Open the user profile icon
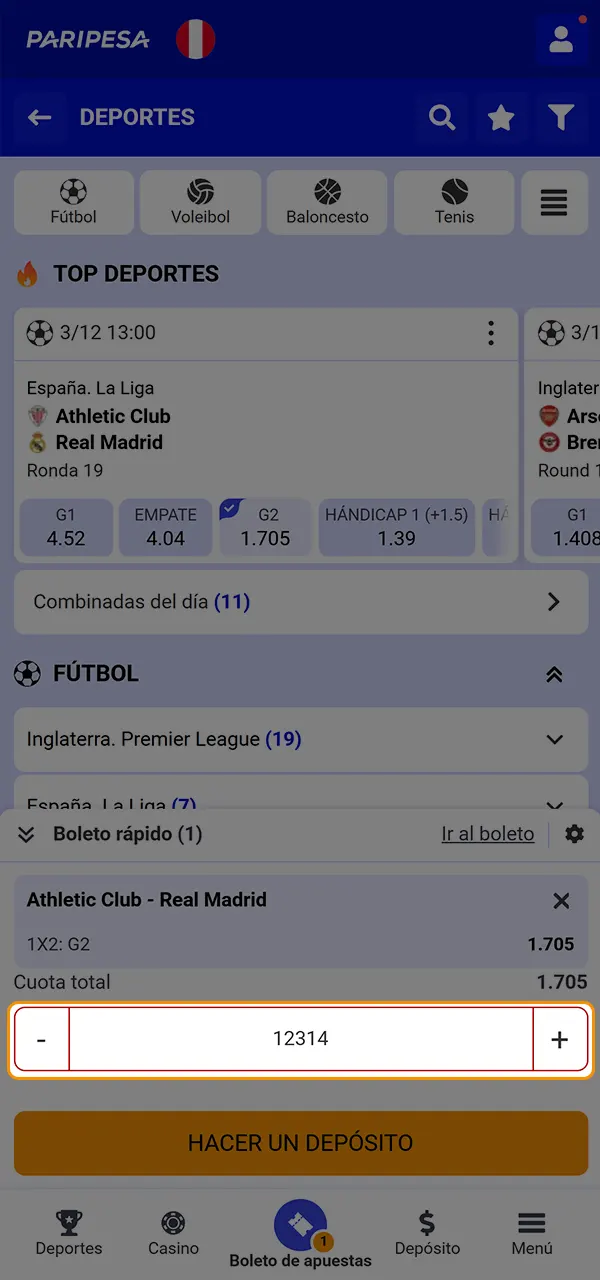 tap(561, 40)
